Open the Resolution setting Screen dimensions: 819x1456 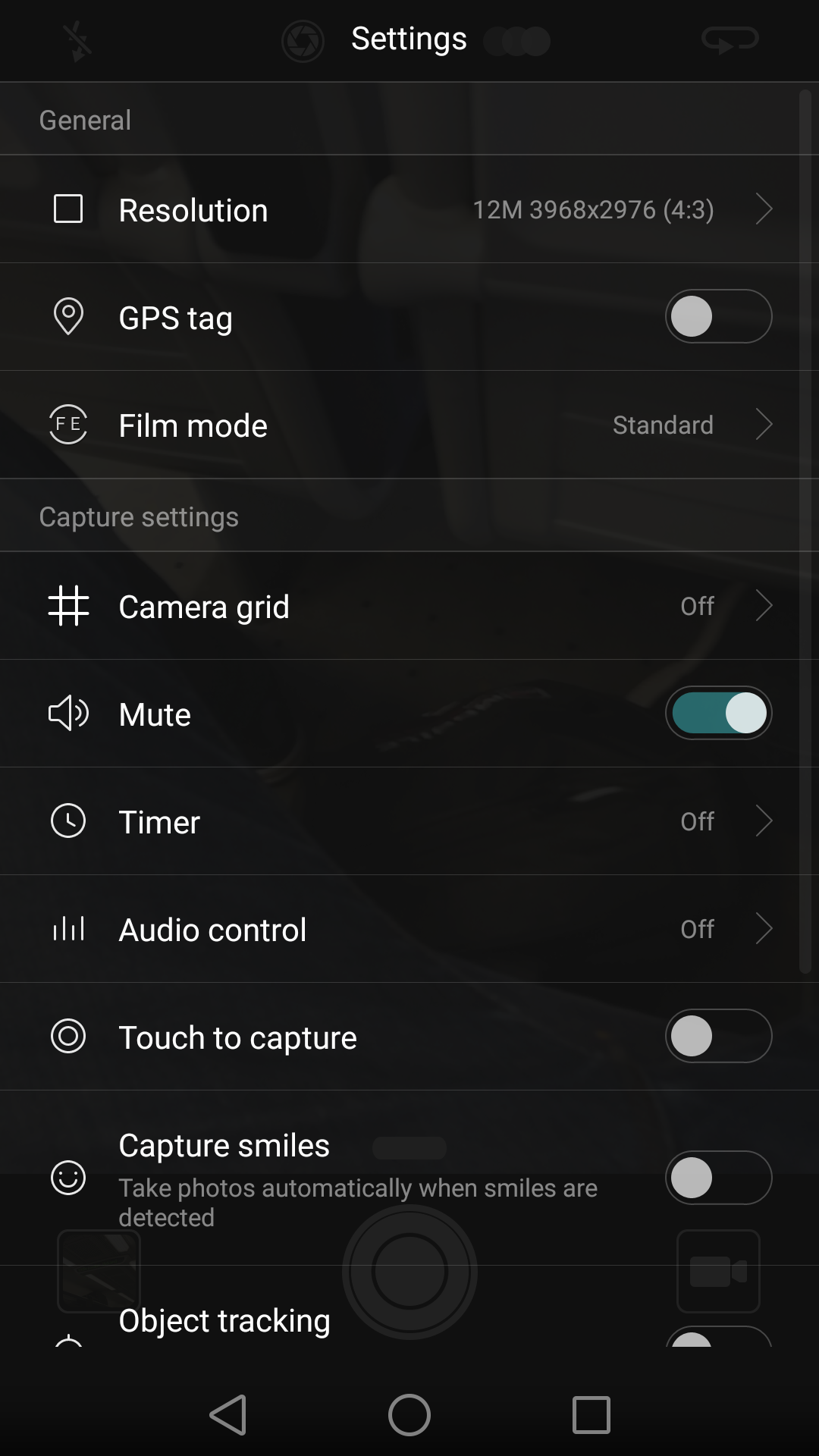[409, 209]
